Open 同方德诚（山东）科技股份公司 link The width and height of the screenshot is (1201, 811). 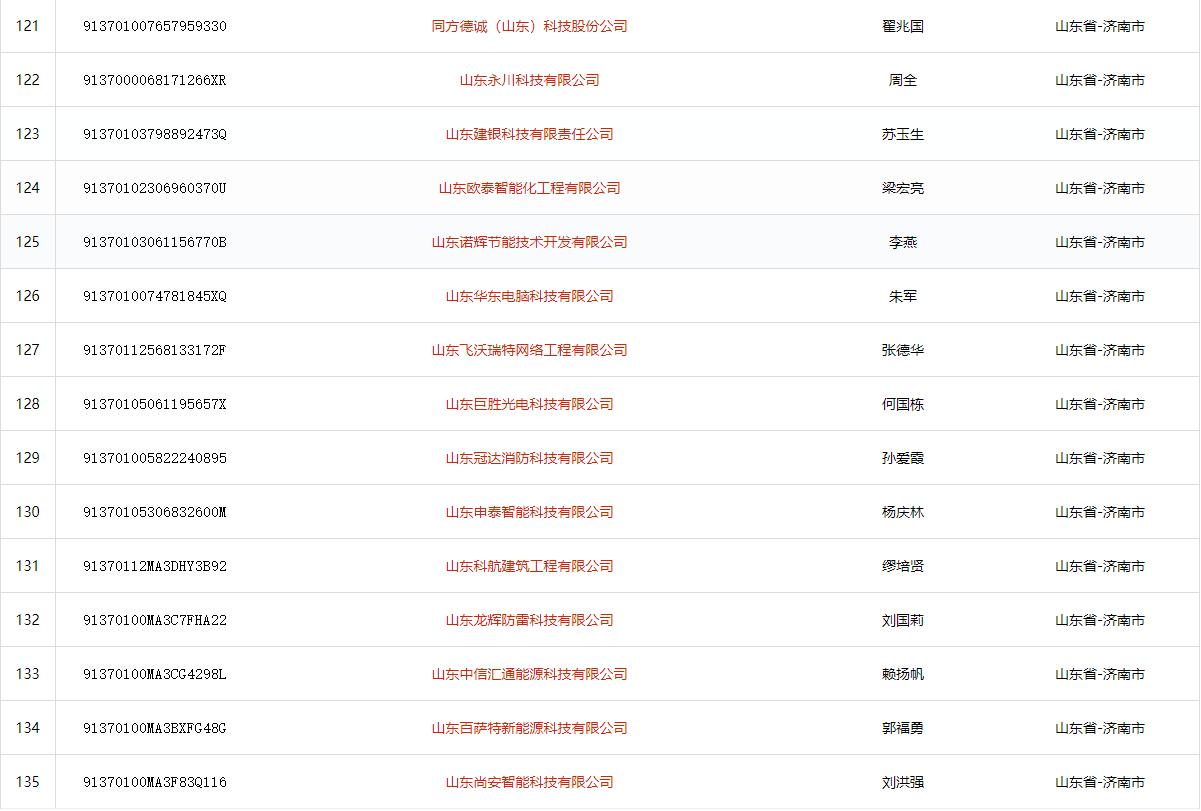point(529,26)
